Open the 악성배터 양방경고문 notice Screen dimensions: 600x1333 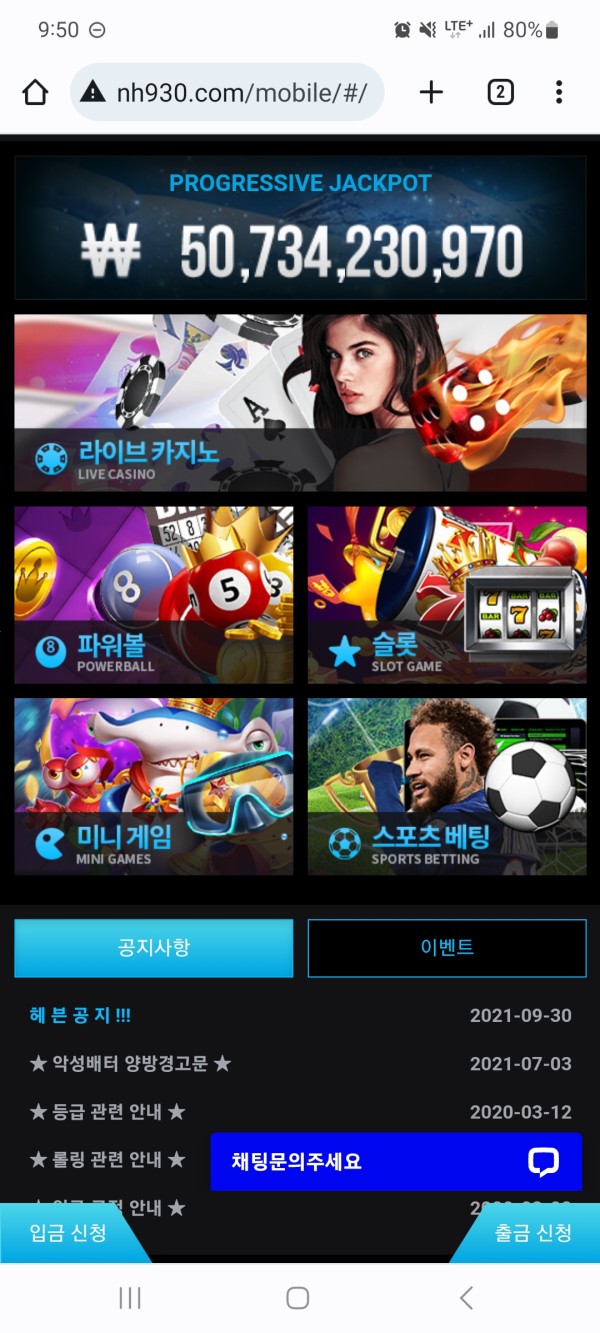[130, 1064]
